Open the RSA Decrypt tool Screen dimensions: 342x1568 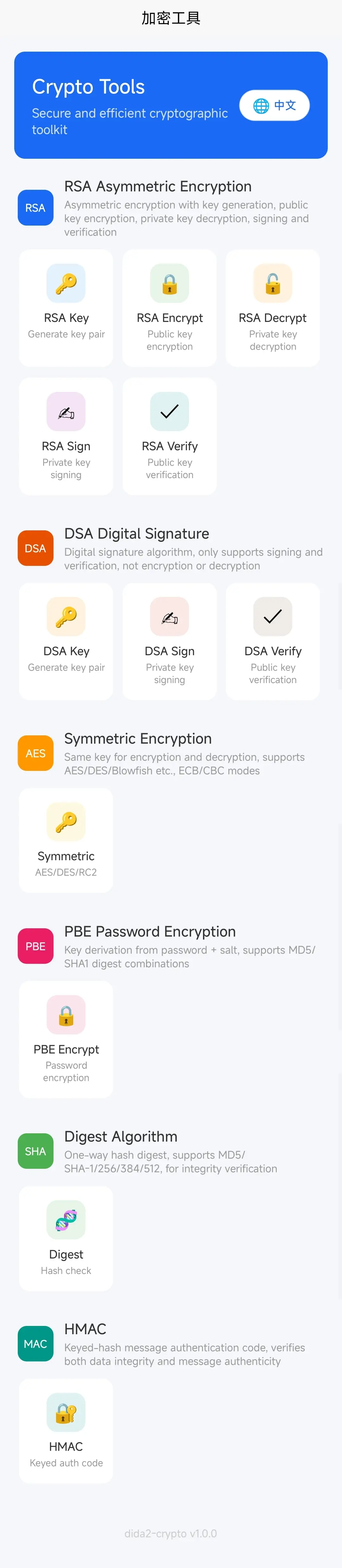coord(273,308)
